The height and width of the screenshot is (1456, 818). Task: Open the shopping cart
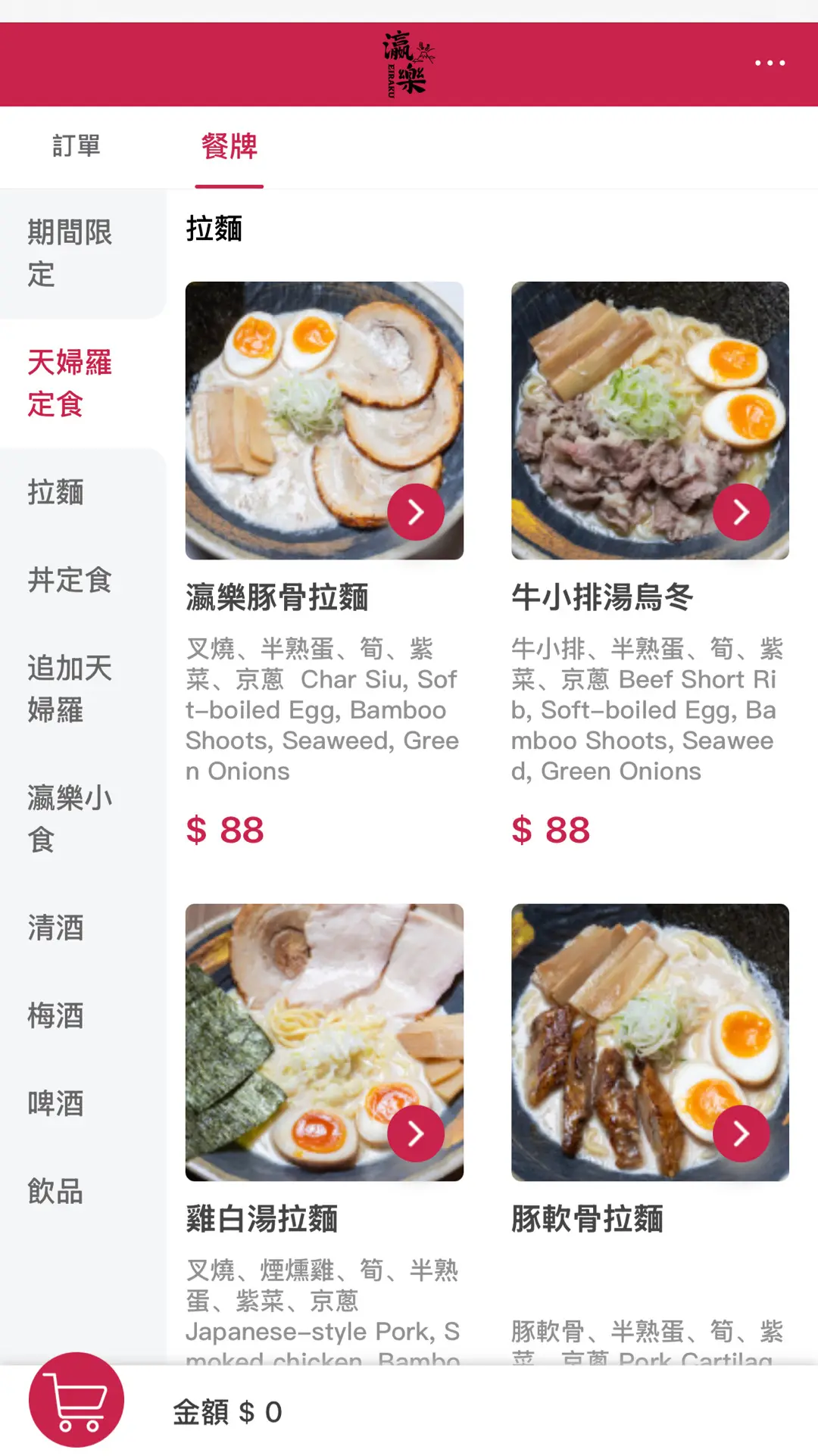pyautogui.click(x=76, y=1399)
